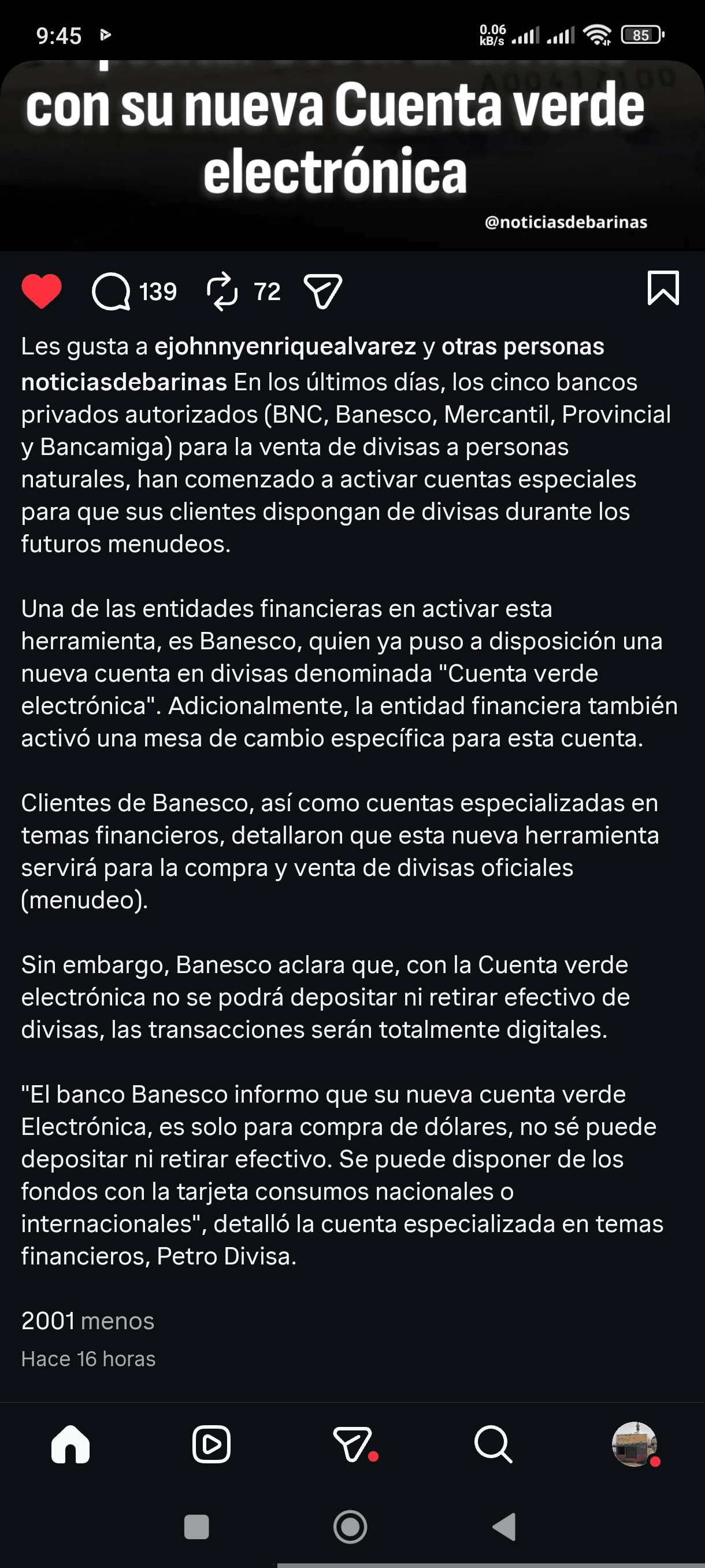Open my profile tab
705x1568 pixels.
634,1444
